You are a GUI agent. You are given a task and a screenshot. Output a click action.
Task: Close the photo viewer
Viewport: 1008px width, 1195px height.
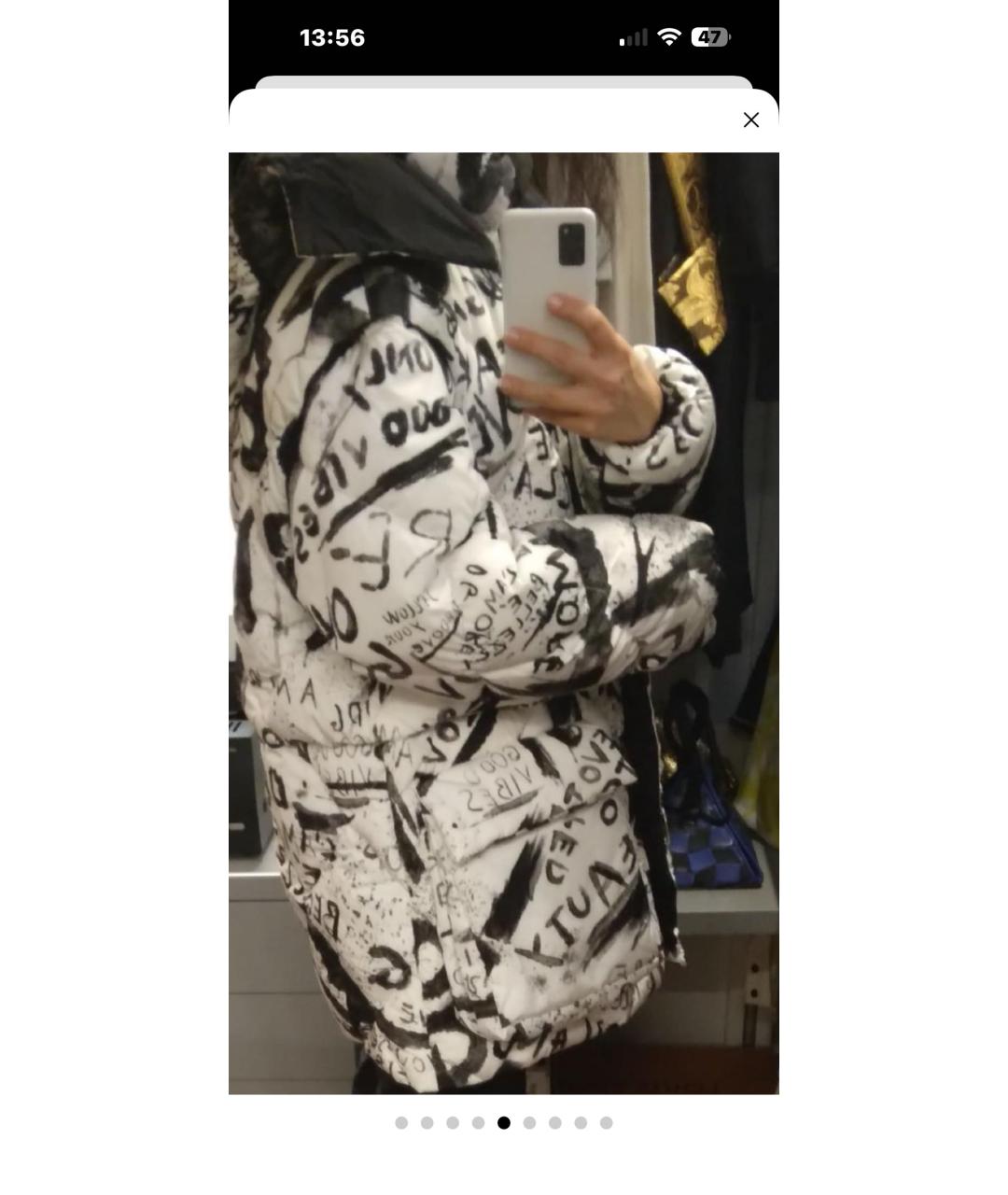(750, 119)
